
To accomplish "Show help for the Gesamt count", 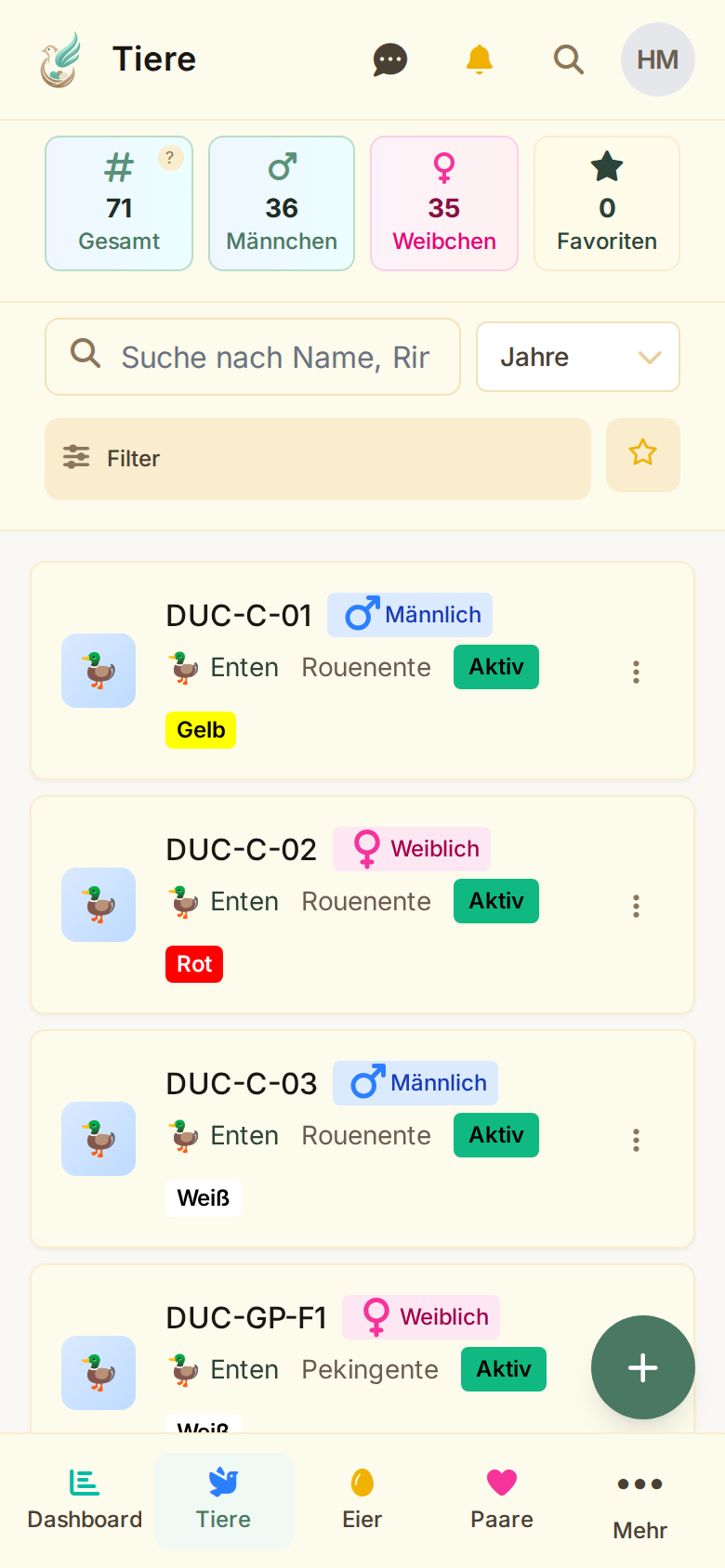I will pyautogui.click(x=169, y=158).
